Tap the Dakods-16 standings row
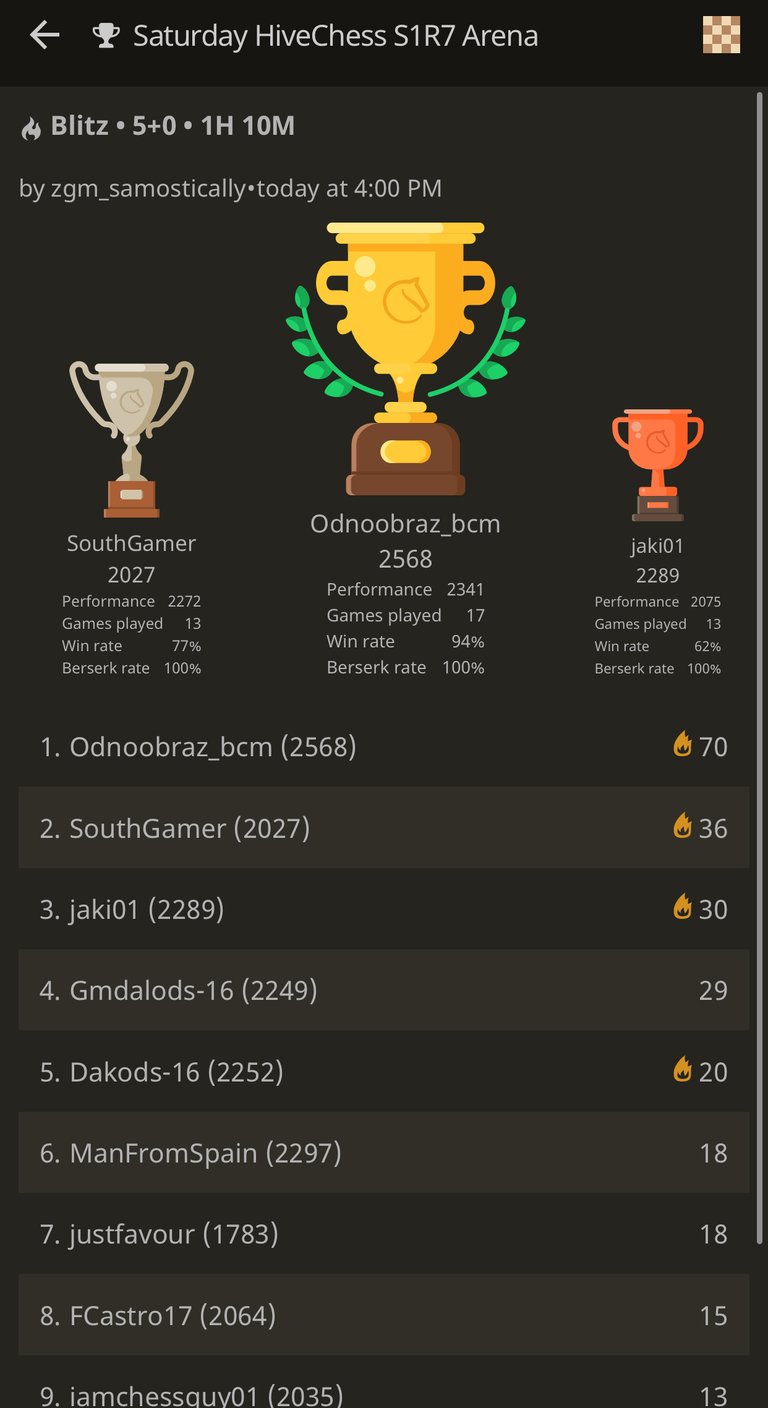768x1408 pixels. pyautogui.click(x=384, y=1072)
